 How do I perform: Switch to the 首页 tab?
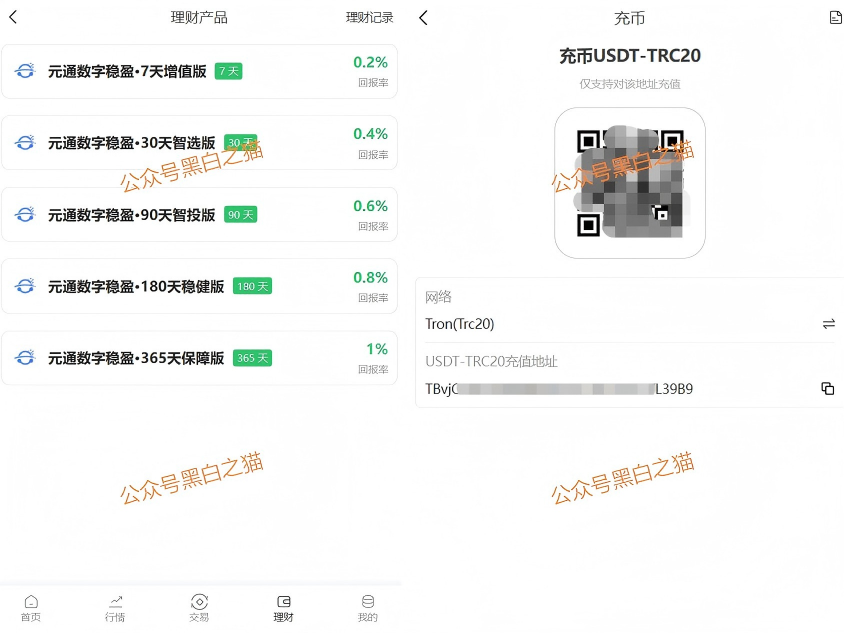pyautogui.click(x=31, y=607)
